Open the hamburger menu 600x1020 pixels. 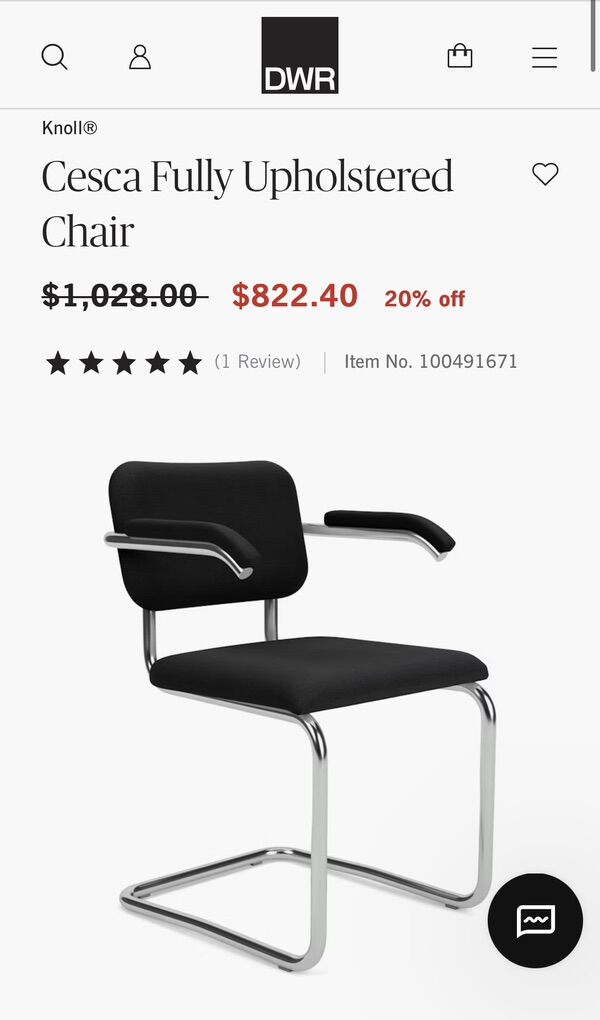point(544,58)
